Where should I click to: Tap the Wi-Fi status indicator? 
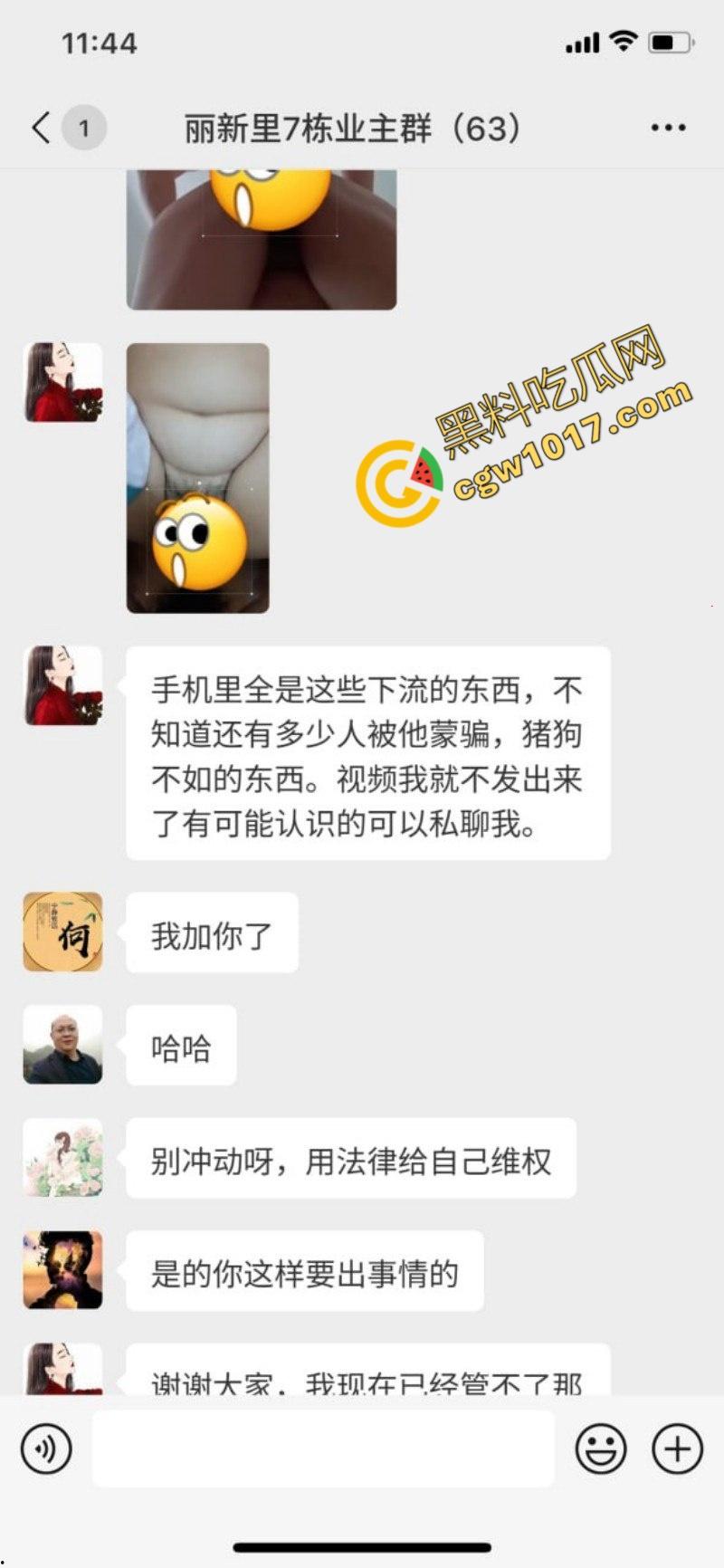click(x=621, y=41)
